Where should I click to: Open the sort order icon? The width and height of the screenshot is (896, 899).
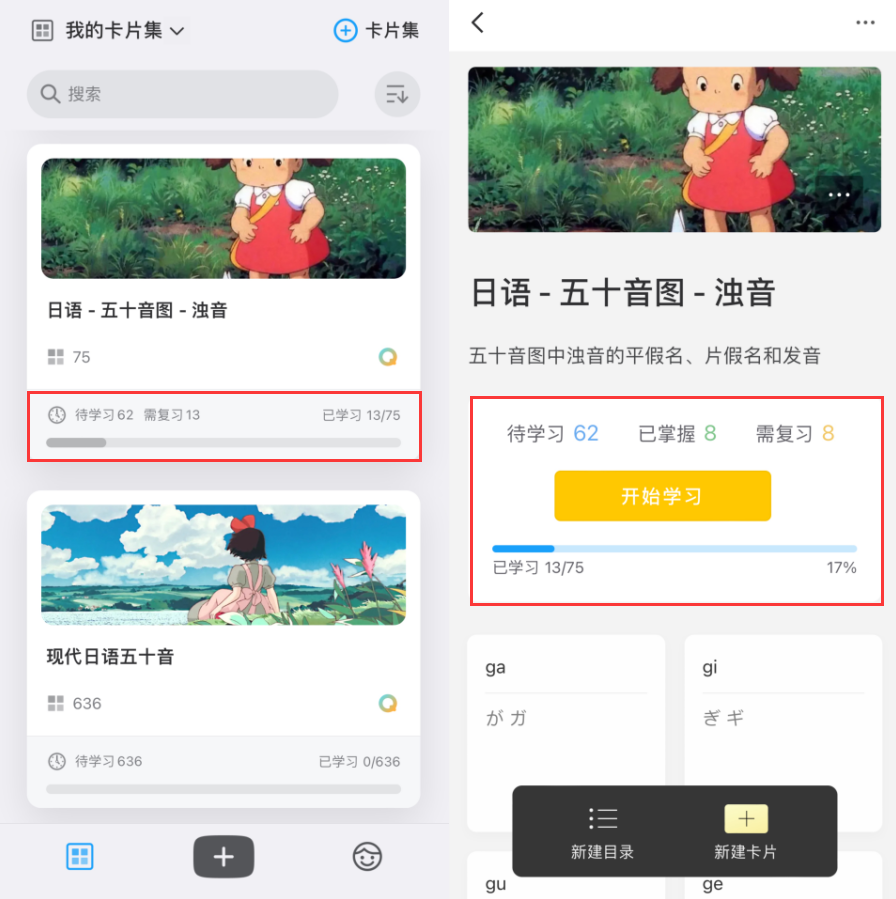[x=397, y=94]
